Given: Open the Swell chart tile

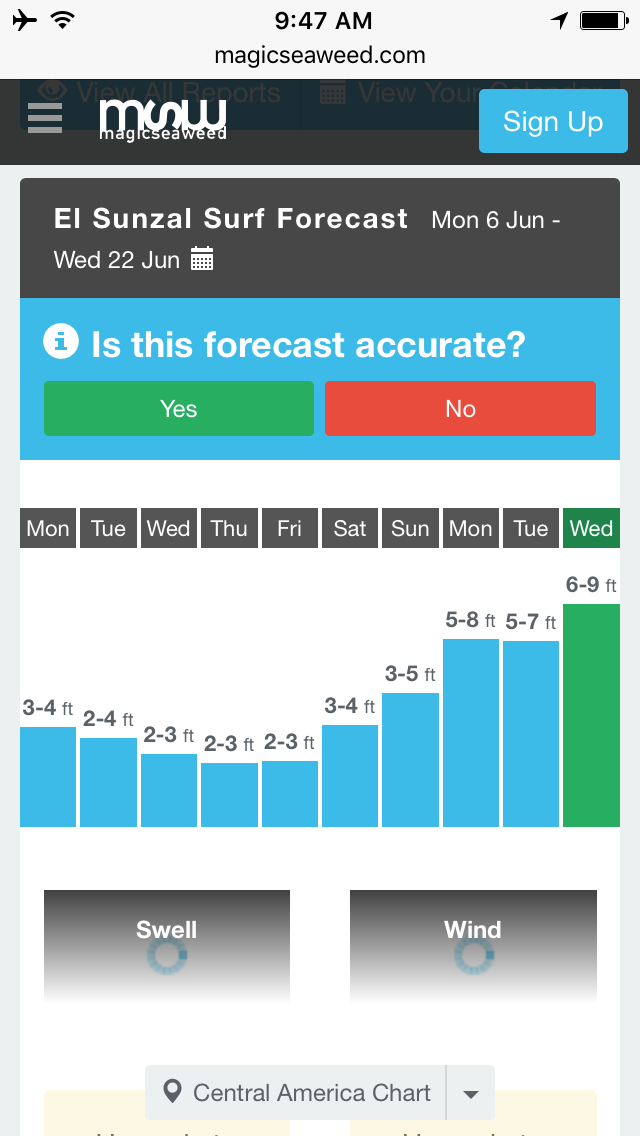Looking at the screenshot, I should click(x=167, y=946).
